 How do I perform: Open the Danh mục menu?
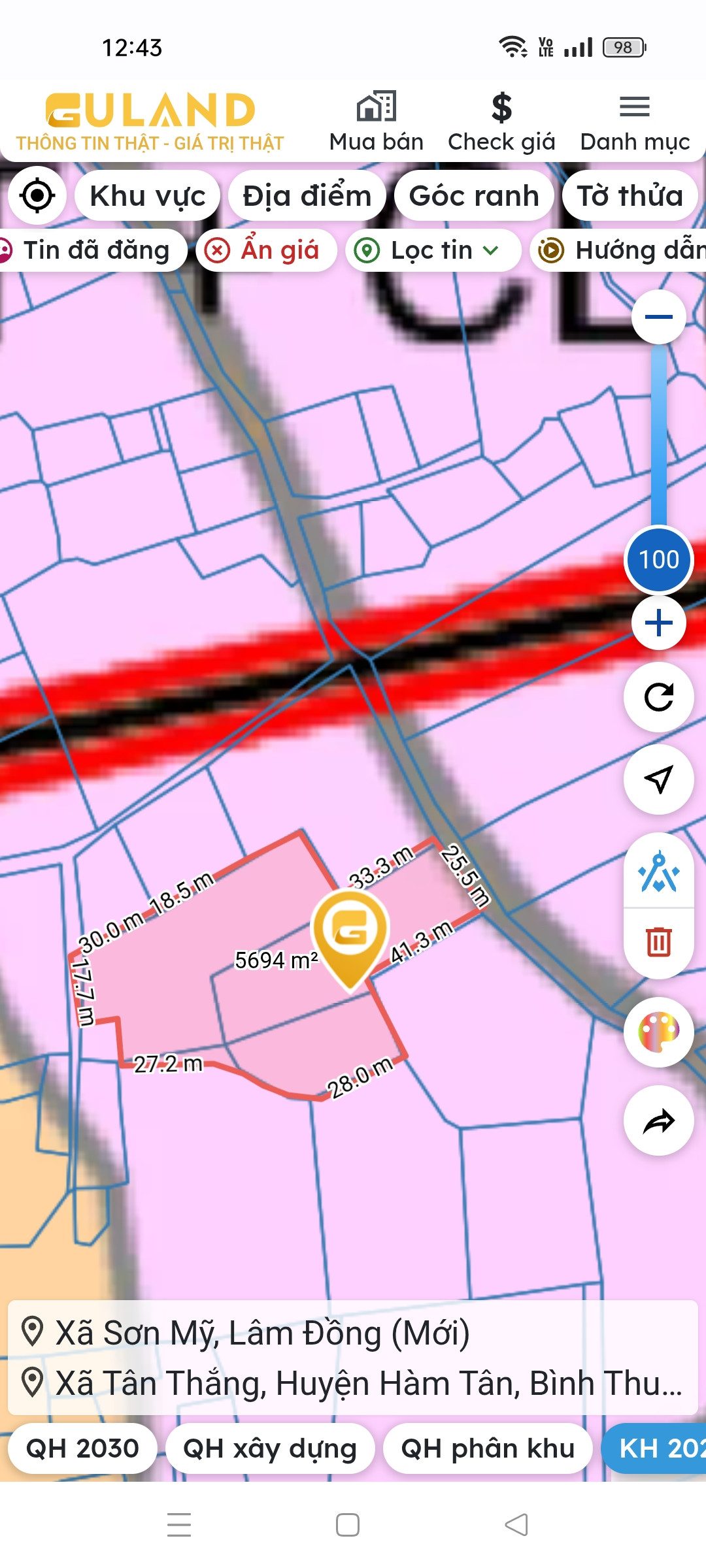(x=635, y=122)
